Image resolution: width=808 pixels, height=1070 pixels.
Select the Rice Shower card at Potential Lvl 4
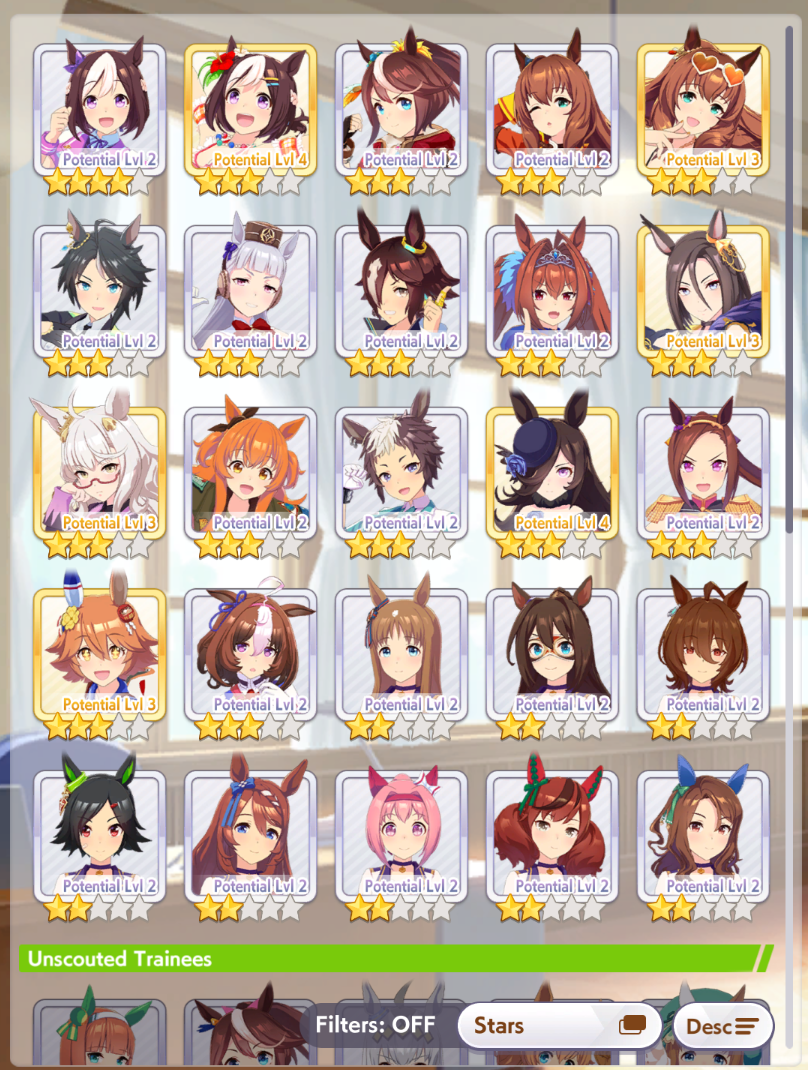coord(552,470)
